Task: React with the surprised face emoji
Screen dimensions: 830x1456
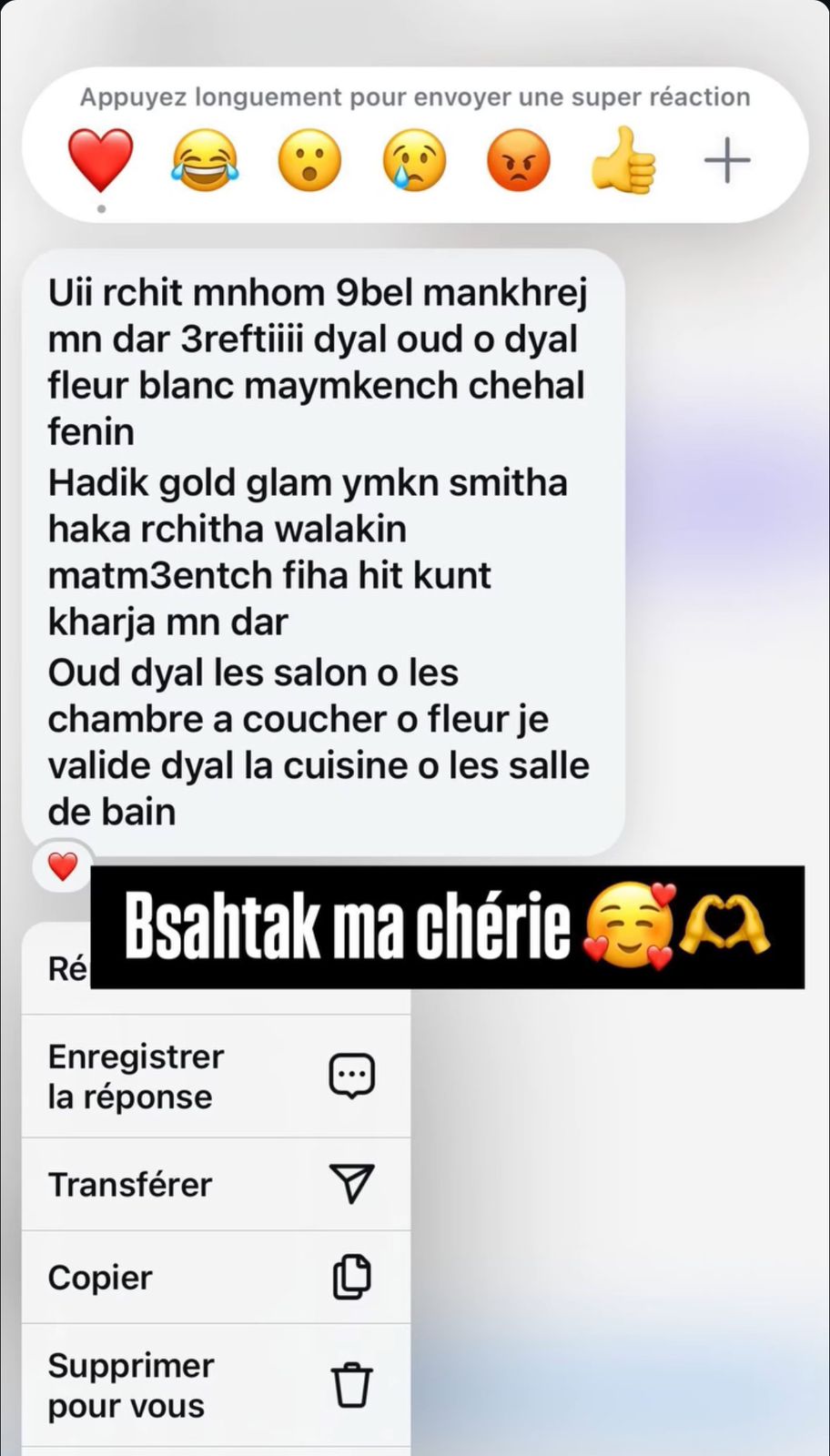Action: 309,161
